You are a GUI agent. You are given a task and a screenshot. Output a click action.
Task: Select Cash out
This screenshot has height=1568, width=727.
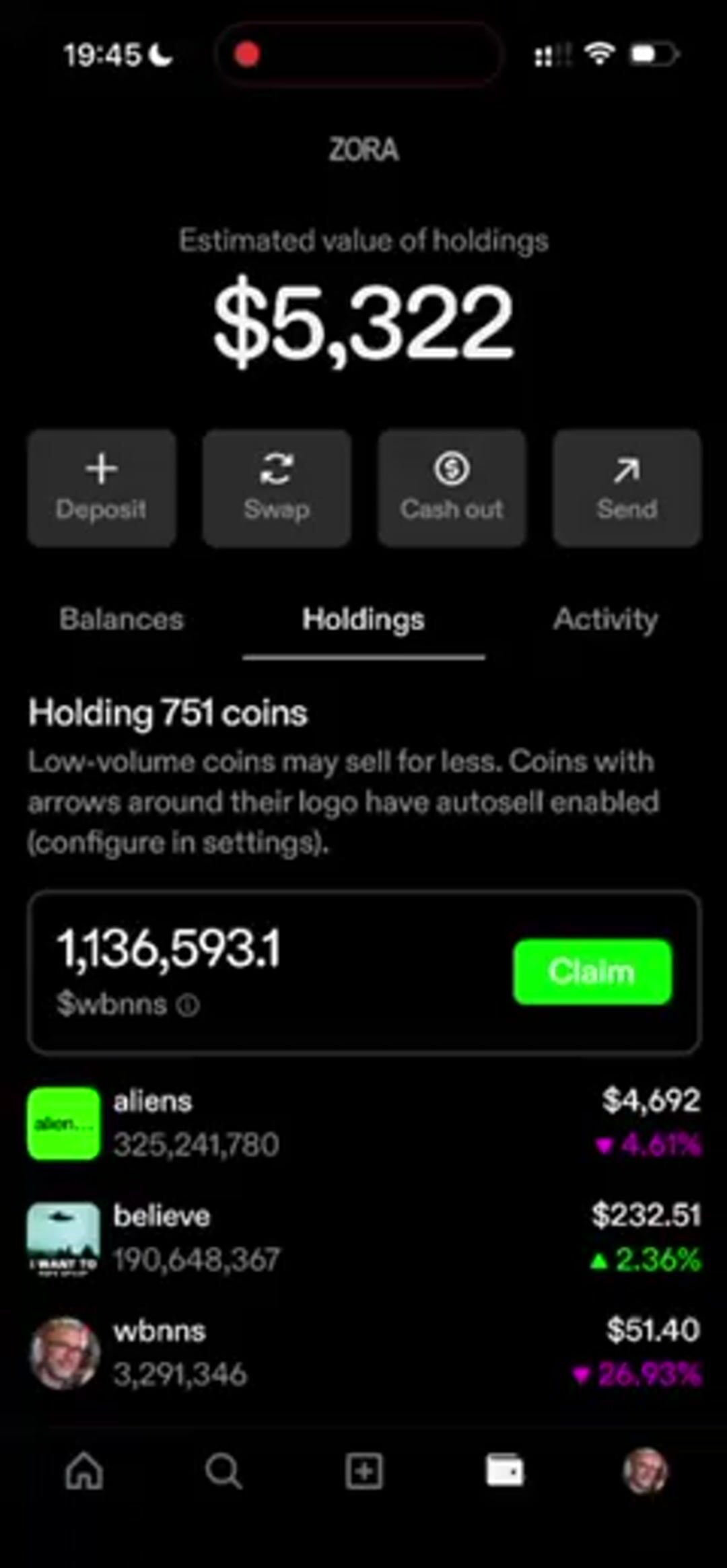[452, 488]
